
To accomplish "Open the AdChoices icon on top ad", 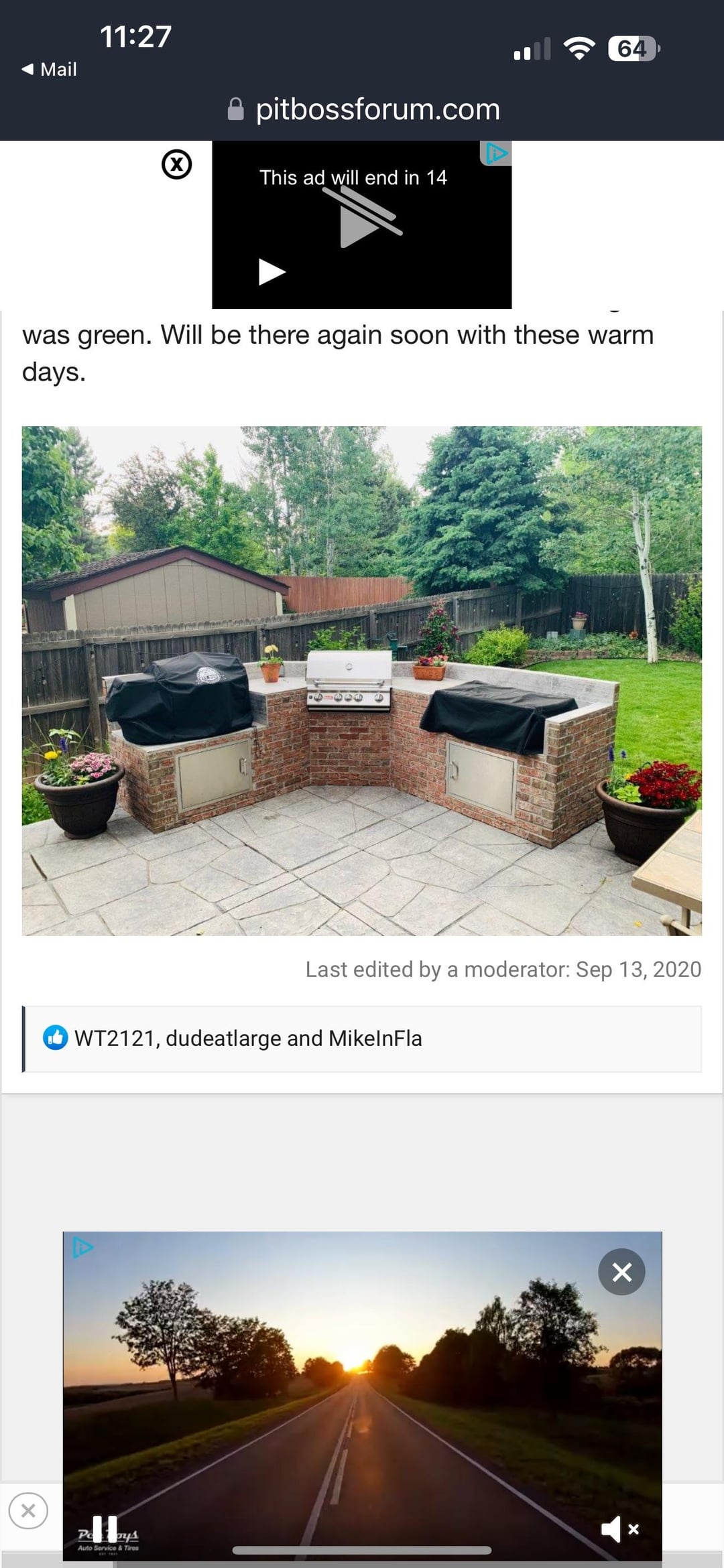I will pos(495,153).
